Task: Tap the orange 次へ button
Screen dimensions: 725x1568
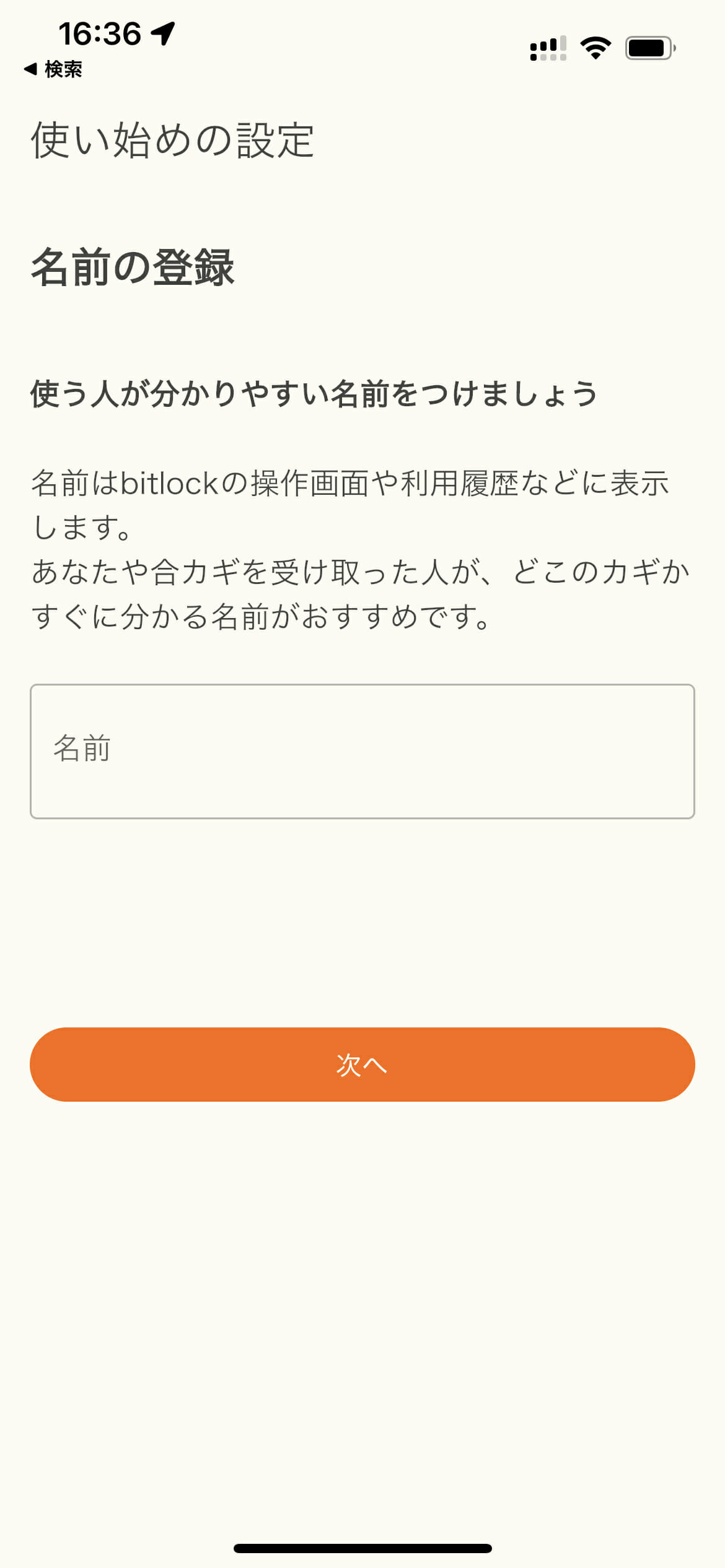Action: click(362, 1065)
